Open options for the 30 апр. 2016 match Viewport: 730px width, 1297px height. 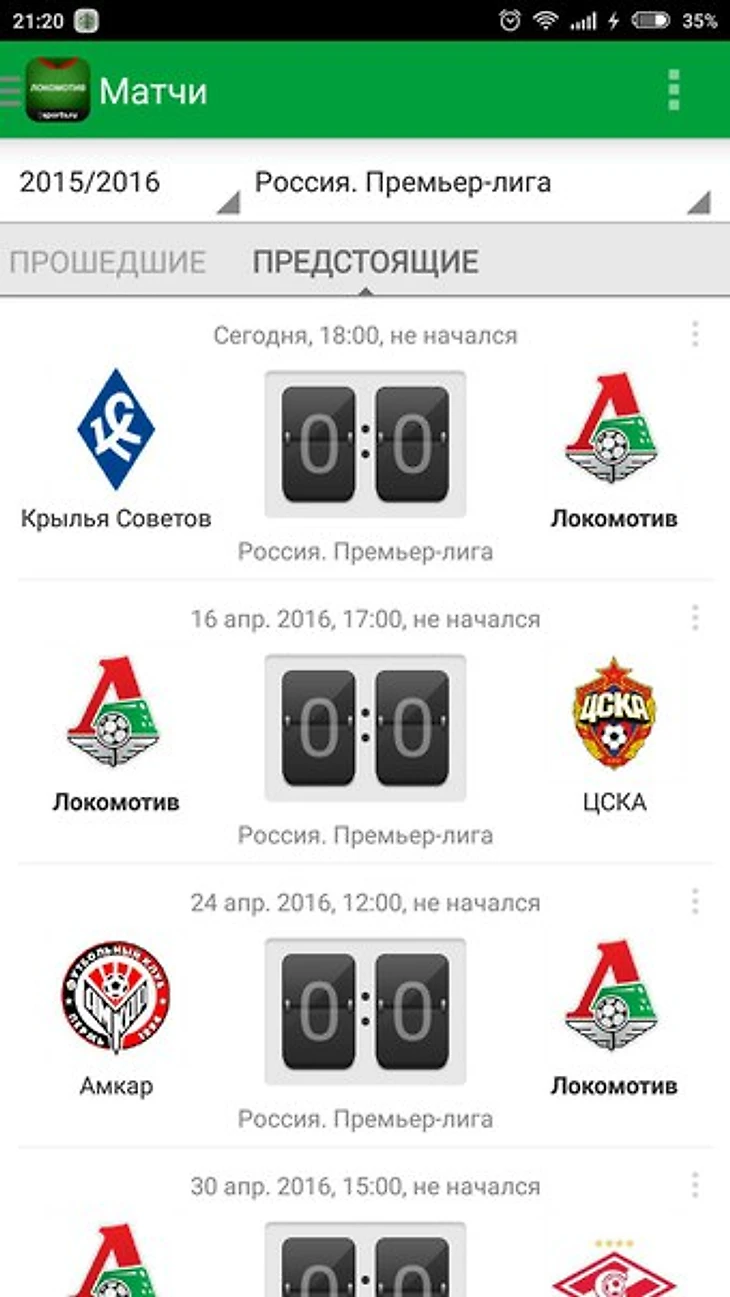pyautogui.click(x=695, y=1186)
